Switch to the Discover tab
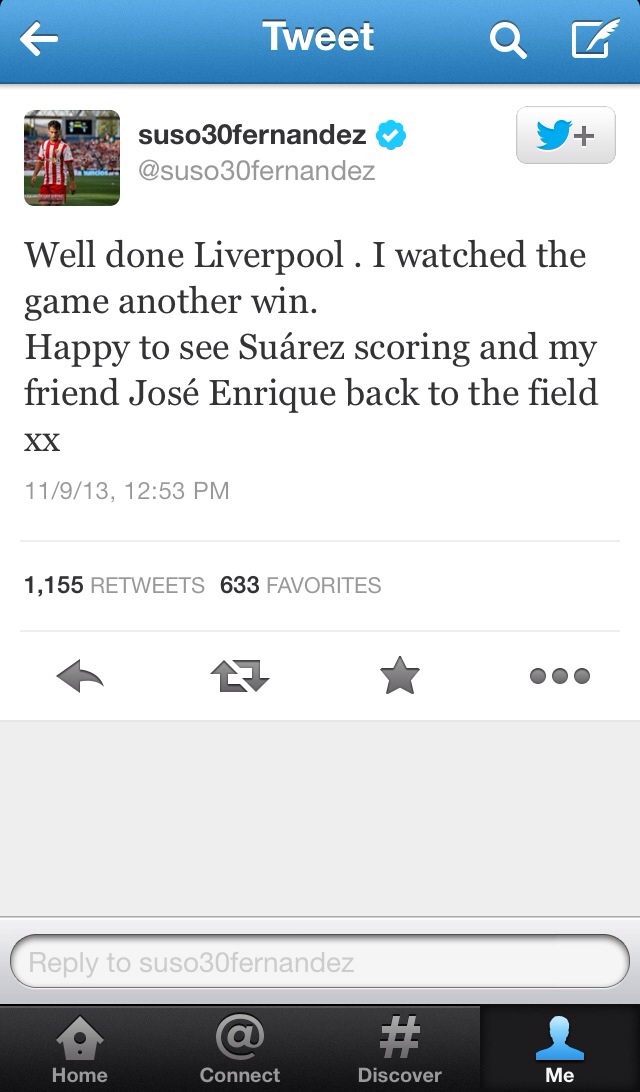The height and width of the screenshot is (1092, 640). point(400,1049)
